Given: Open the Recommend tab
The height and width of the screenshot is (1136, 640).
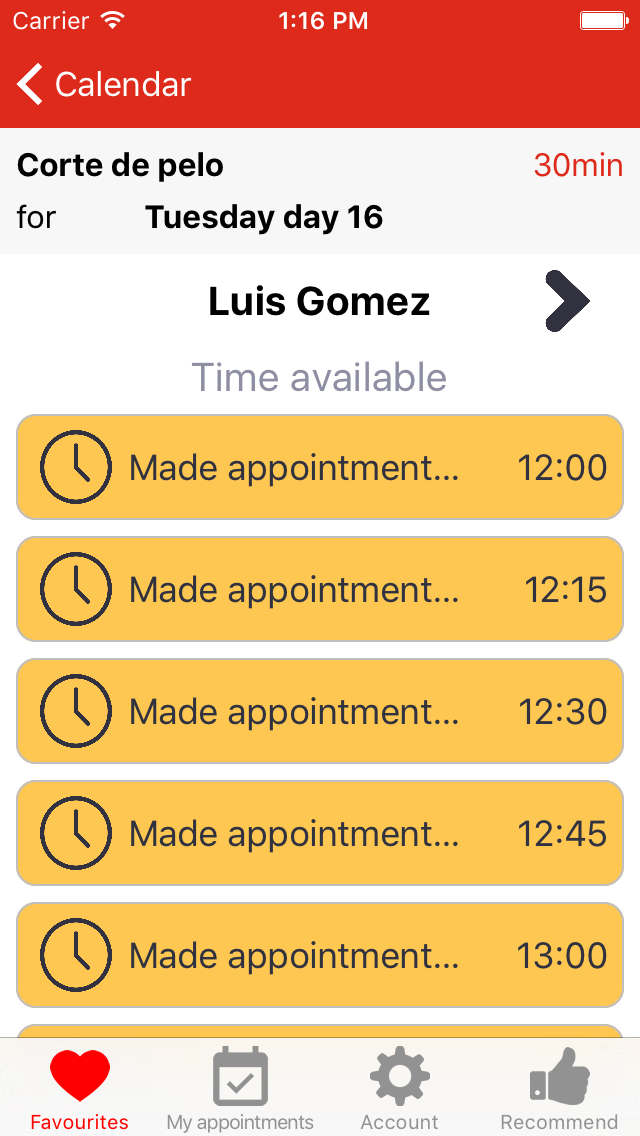Looking at the screenshot, I should click(559, 1088).
